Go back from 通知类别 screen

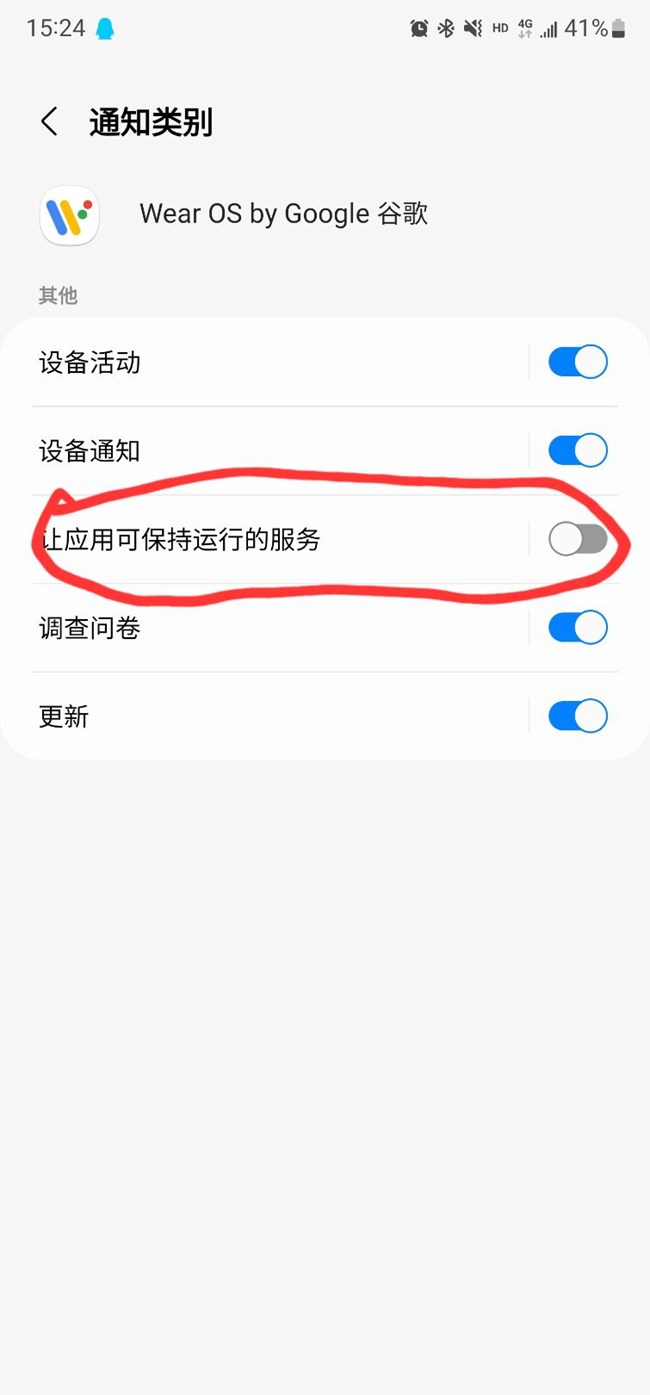[49, 122]
